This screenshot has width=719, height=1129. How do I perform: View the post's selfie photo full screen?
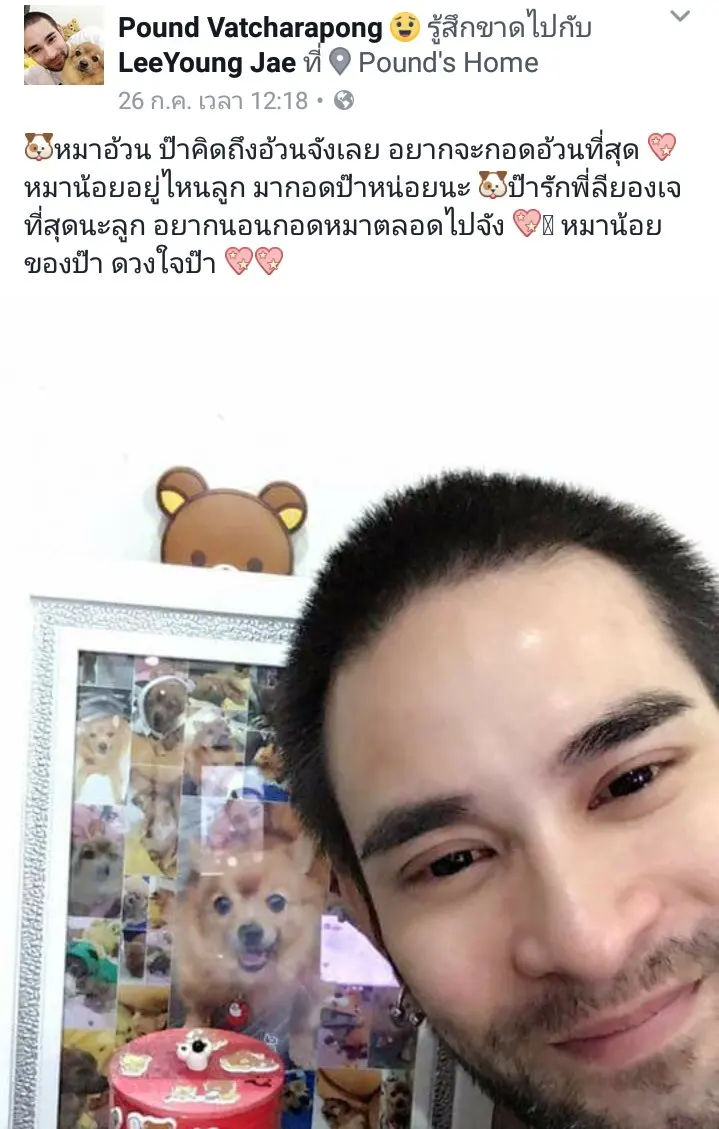pyautogui.click(x=360, y=760)
